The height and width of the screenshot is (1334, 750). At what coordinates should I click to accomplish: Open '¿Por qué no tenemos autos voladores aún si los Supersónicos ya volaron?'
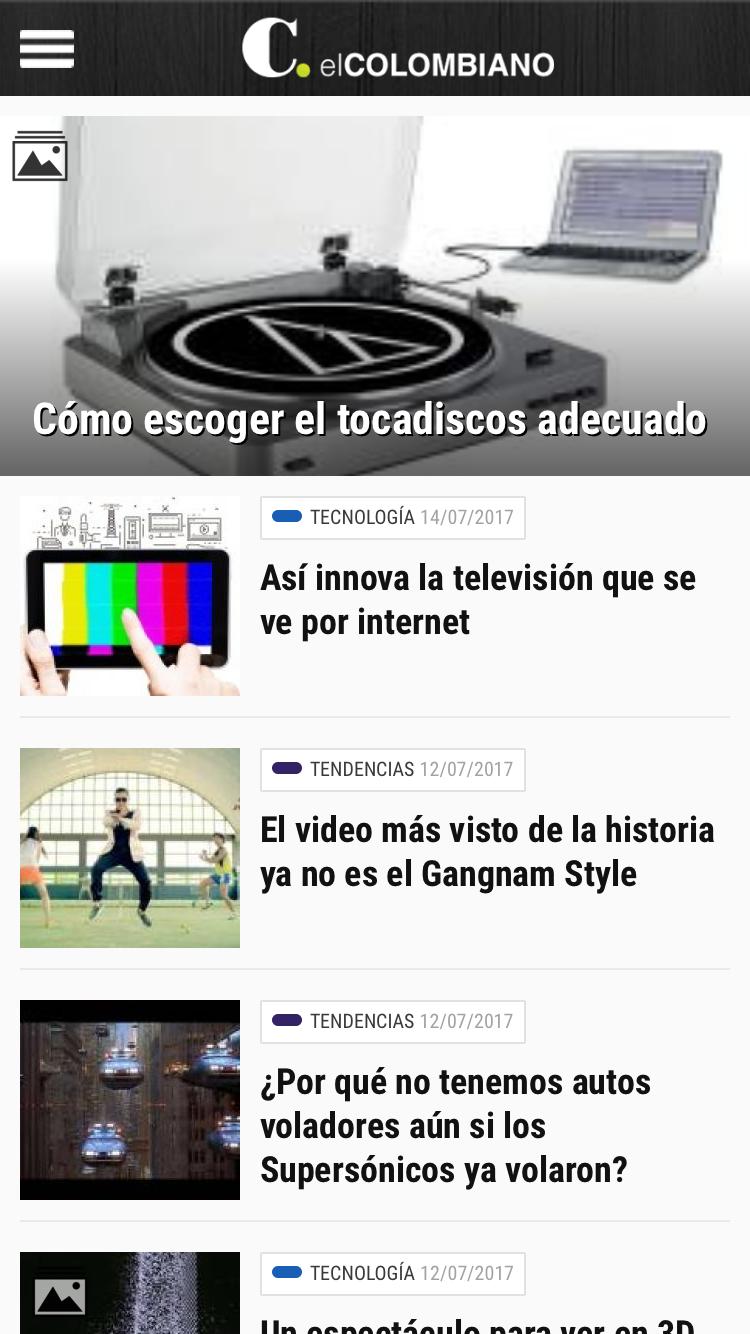(455, 1126)
